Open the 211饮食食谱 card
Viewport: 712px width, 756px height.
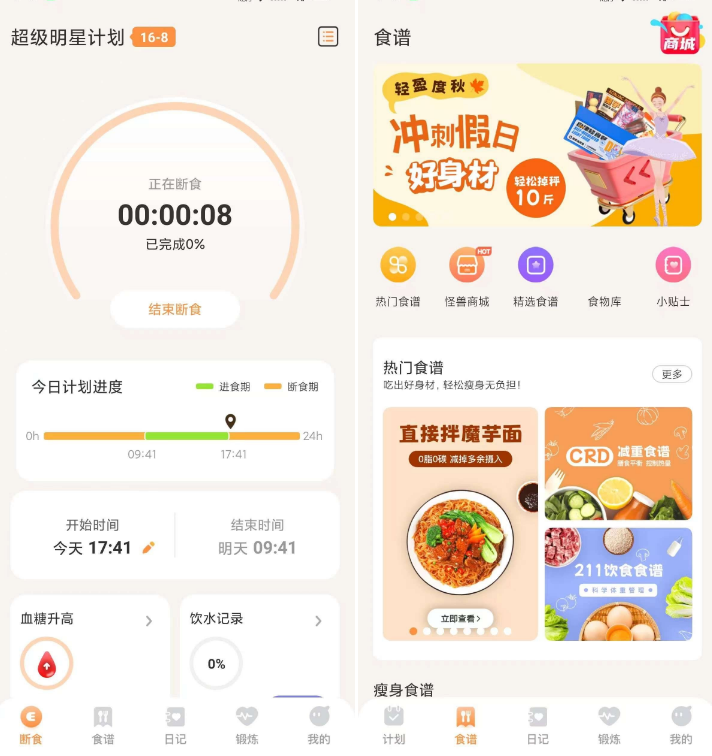tap(618, 584)
